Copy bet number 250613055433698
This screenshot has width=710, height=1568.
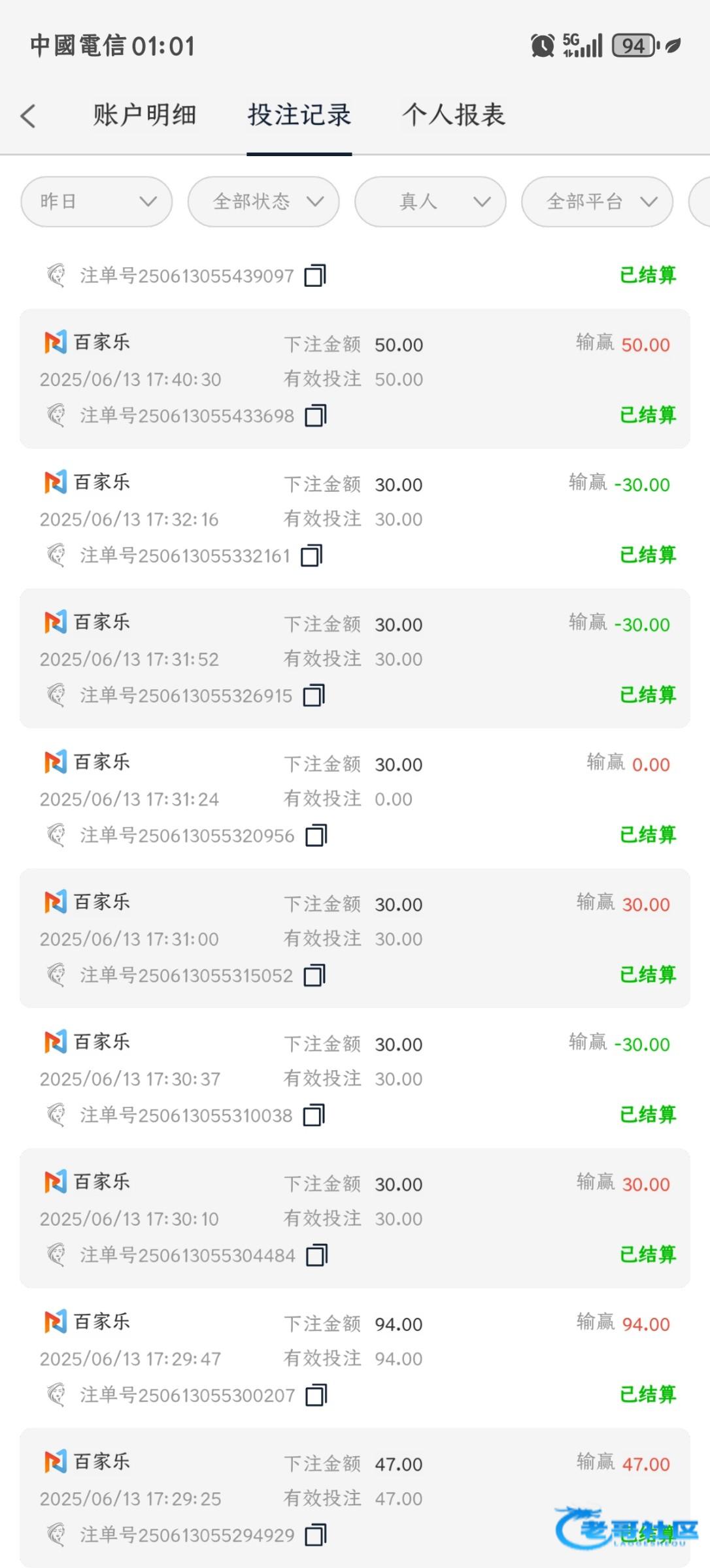point(316,416)
